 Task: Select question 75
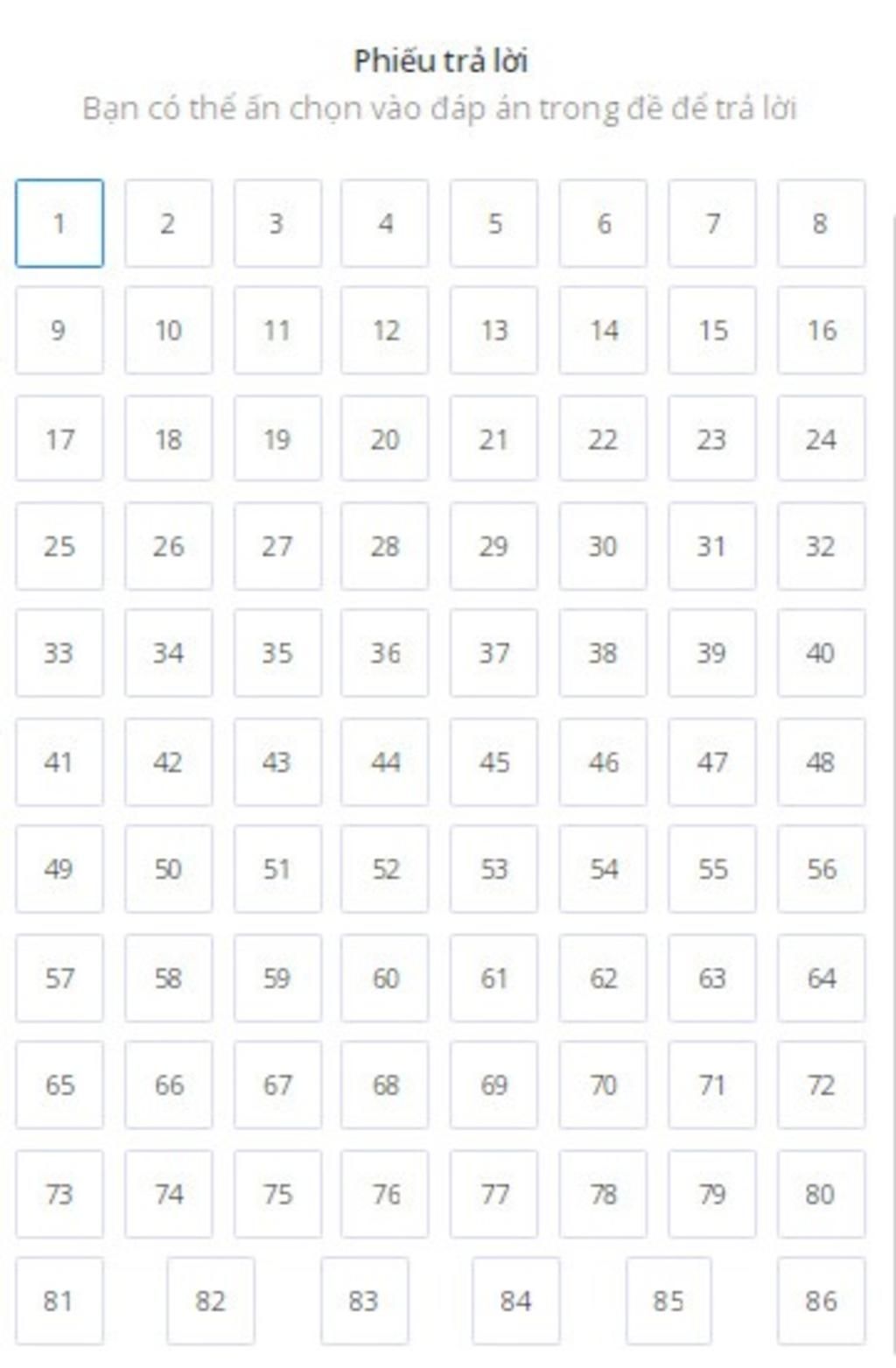(x=277, y=1194)
